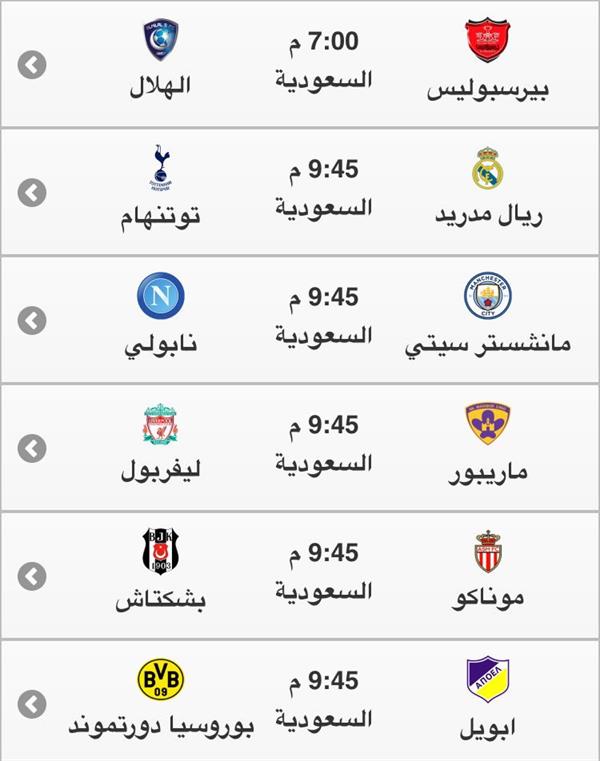Screen dimensions: 600x761
Task: View the ريال مدريد vs توتنهام match details
Action: coord(300,191)
